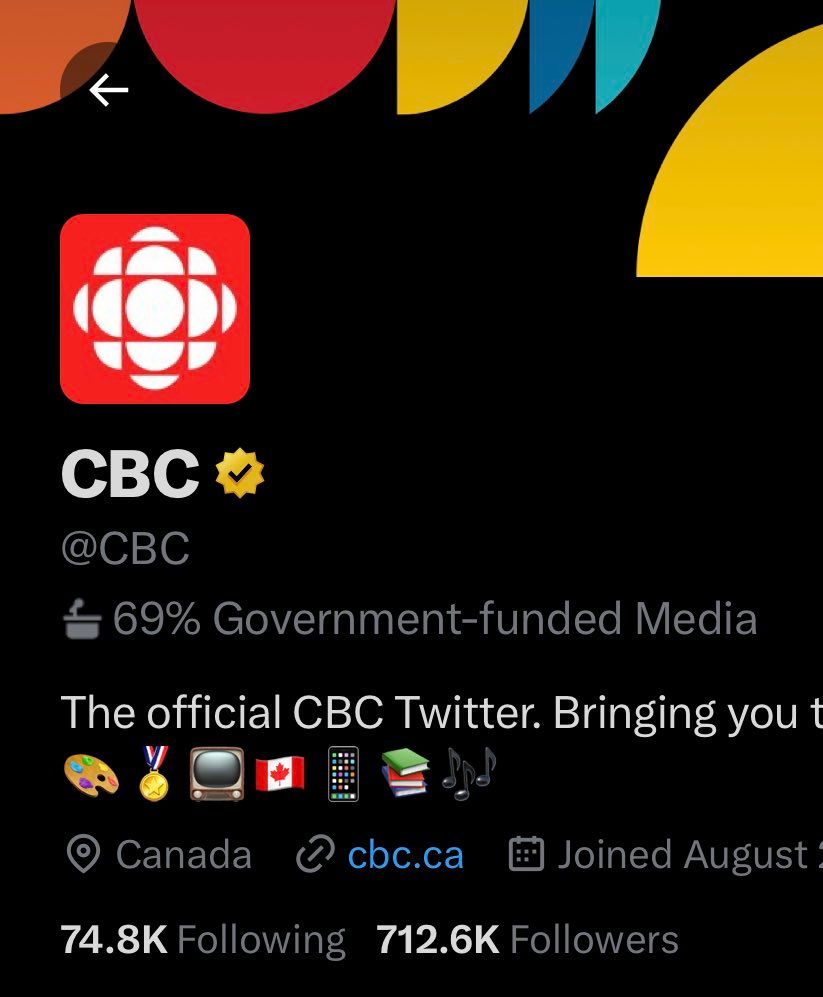Open the Government-funded Media label info
The image size is (823, 997).
(x=433, y=619)
